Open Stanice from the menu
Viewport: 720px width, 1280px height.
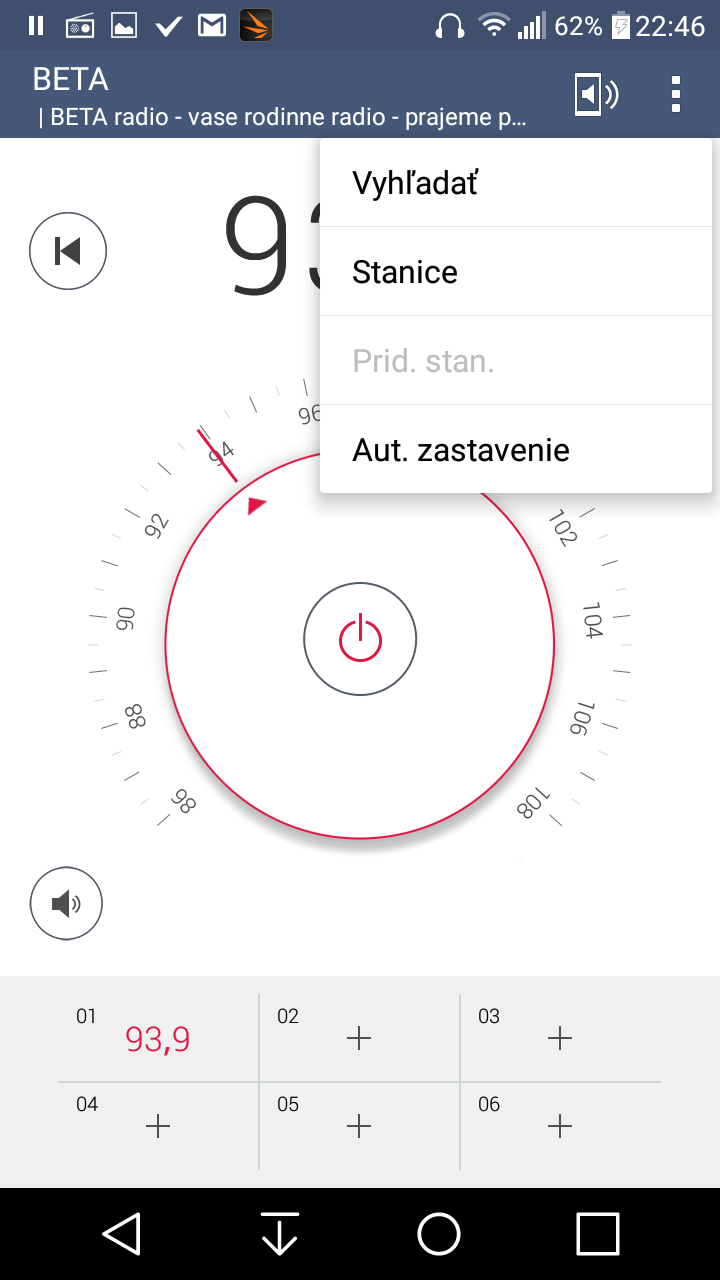point(516,272)
